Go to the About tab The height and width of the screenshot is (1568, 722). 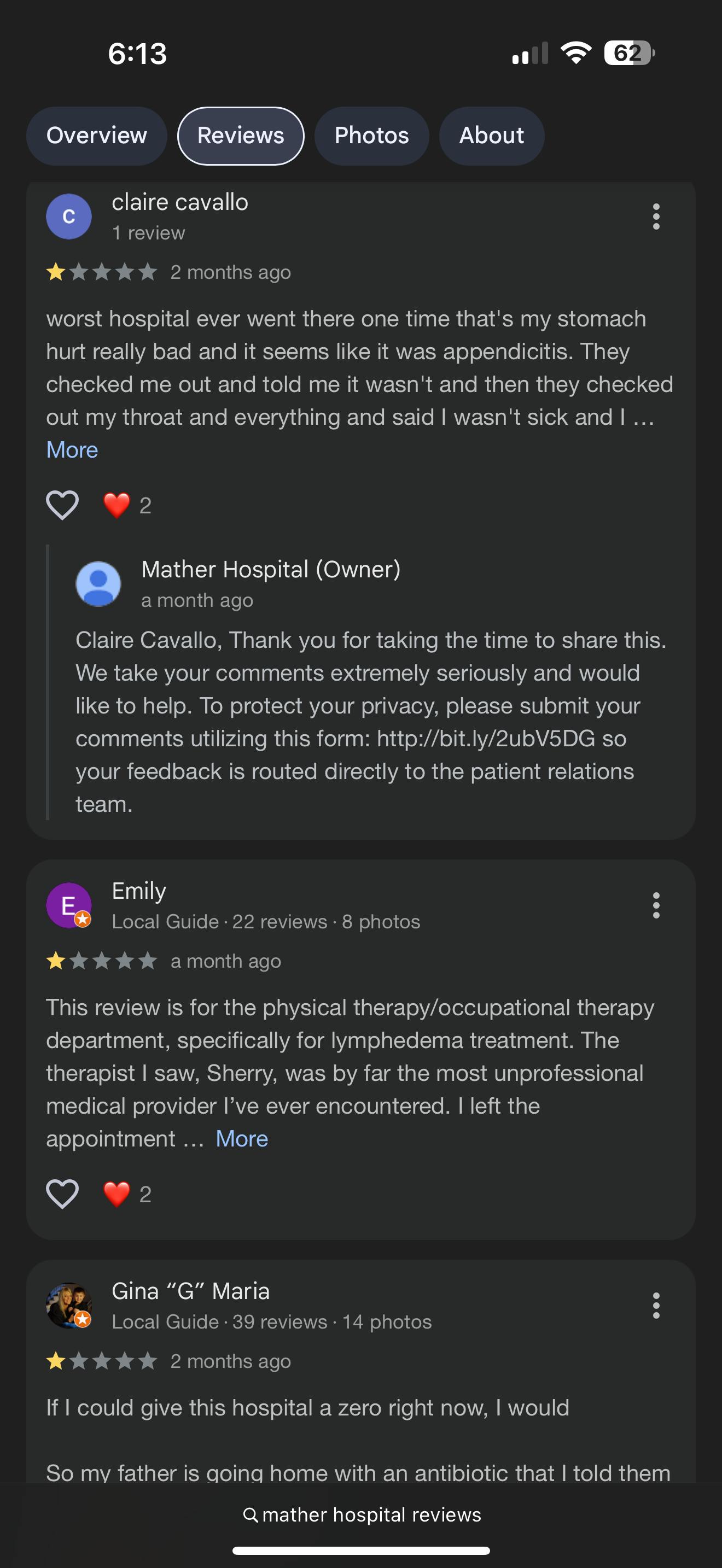(x=491, y=136)
